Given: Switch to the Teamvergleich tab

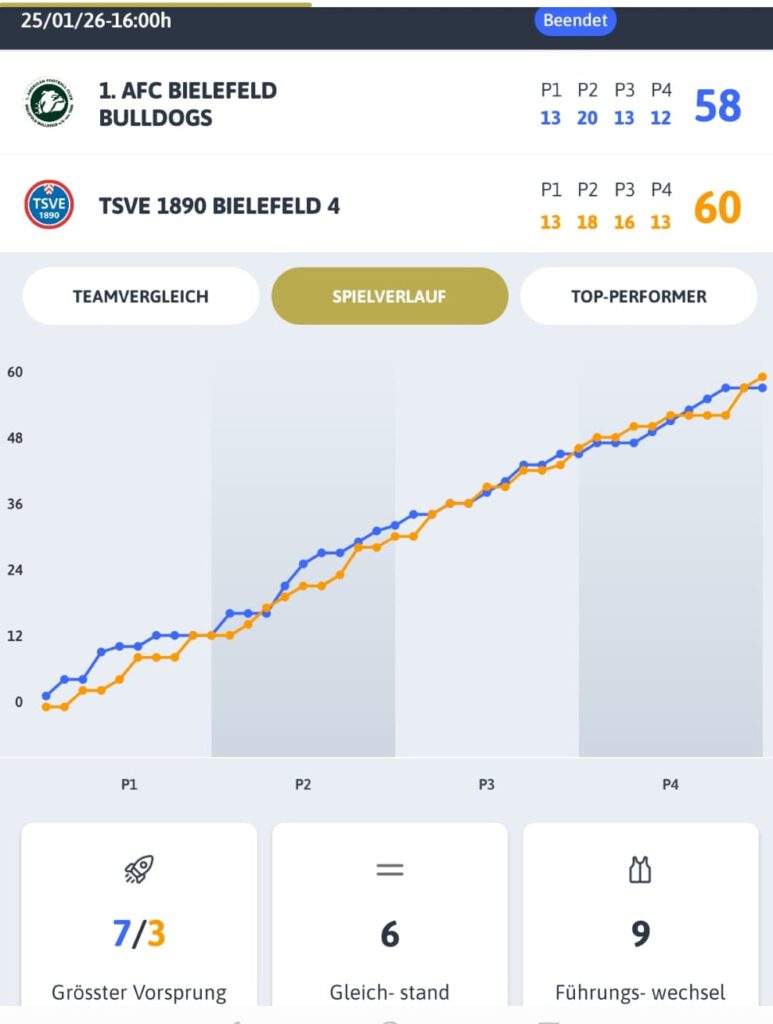Looking at the screenshot, I should pyautogui.click(x=140, y=296).
